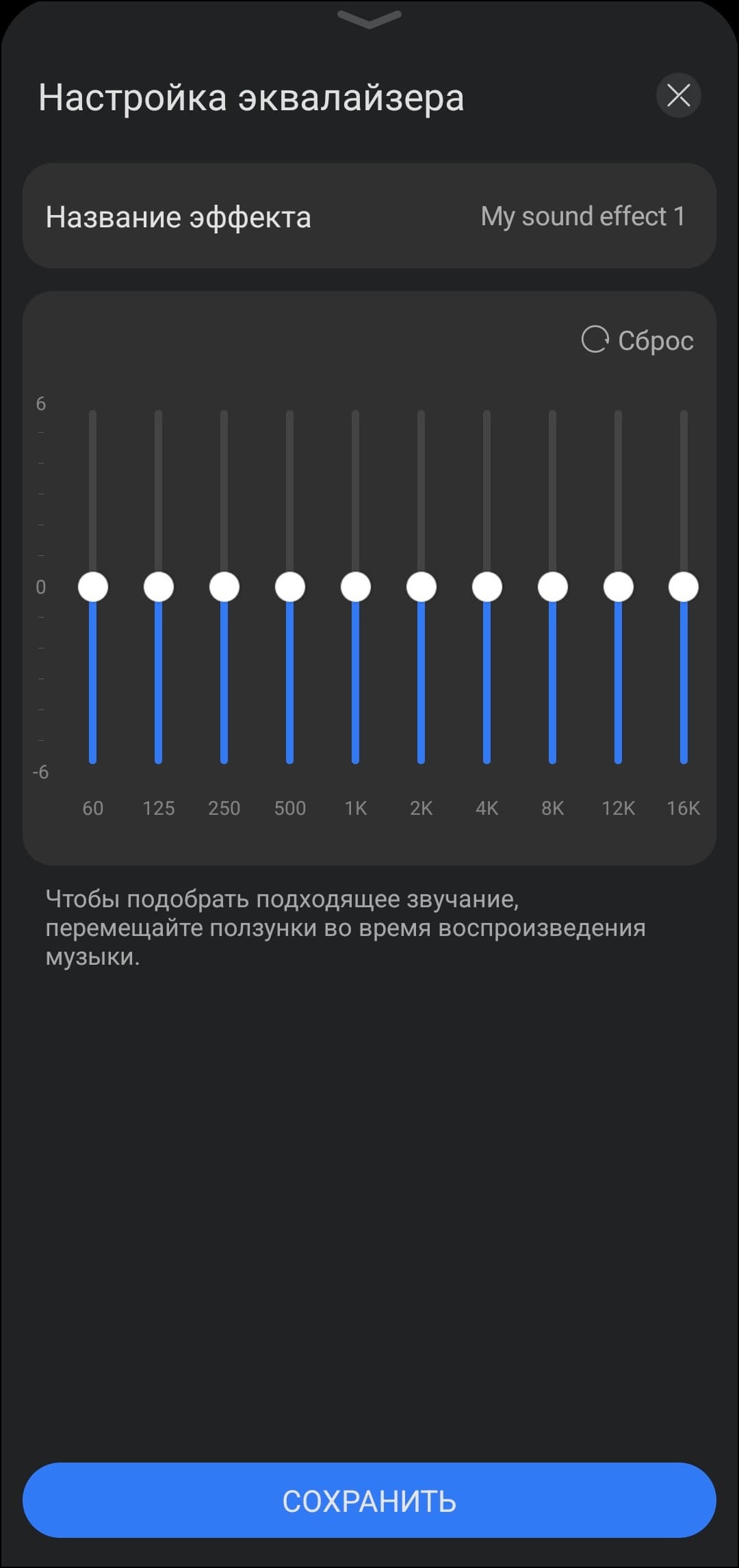Screen dimensions: 739x1568
Task: Tap the 60 Hz slider handle
Action: [x=93, y=587]
